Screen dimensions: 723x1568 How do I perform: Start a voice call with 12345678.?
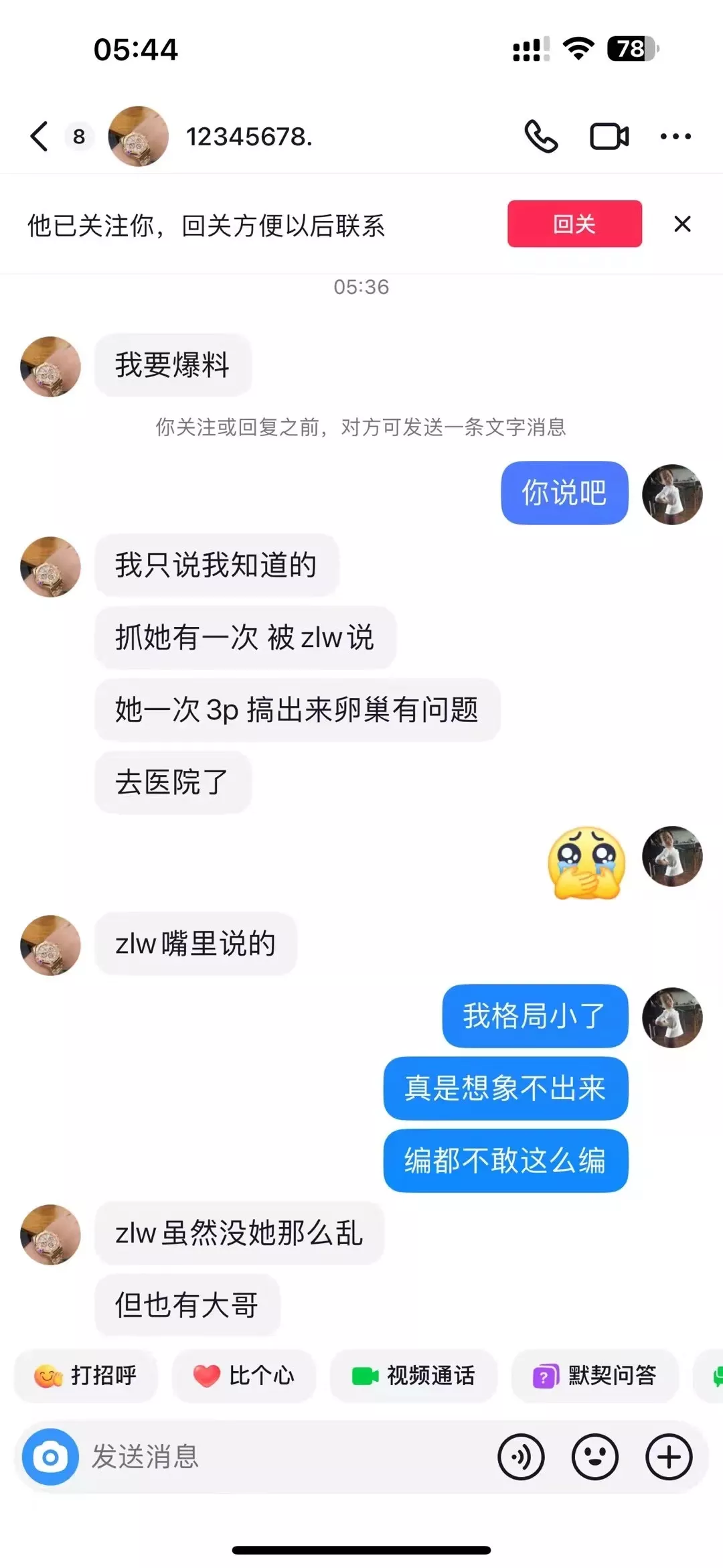click(541, 137)
